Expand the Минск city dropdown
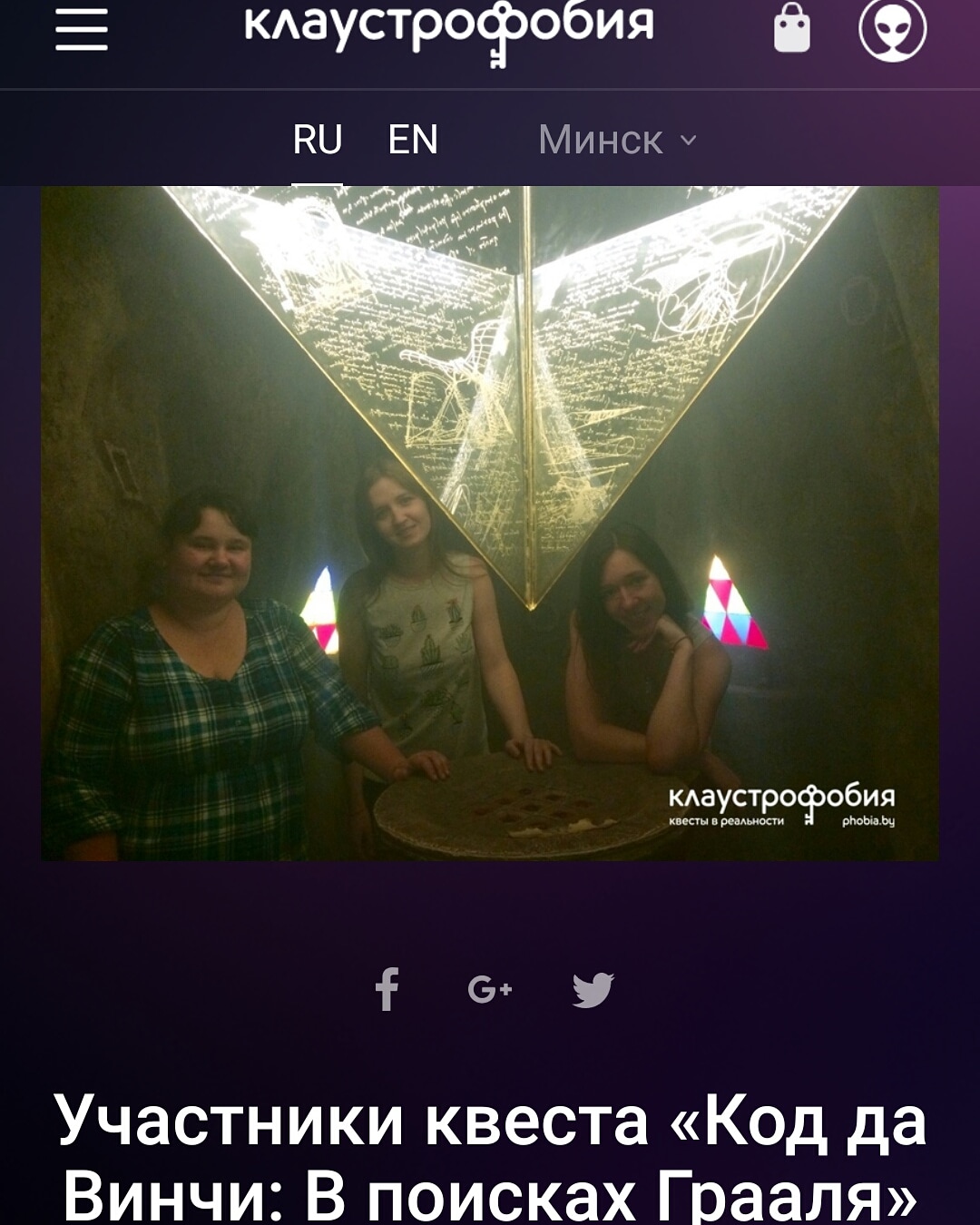The width and height of the screenshot is (980, 1225). click(x=617, y=141)
